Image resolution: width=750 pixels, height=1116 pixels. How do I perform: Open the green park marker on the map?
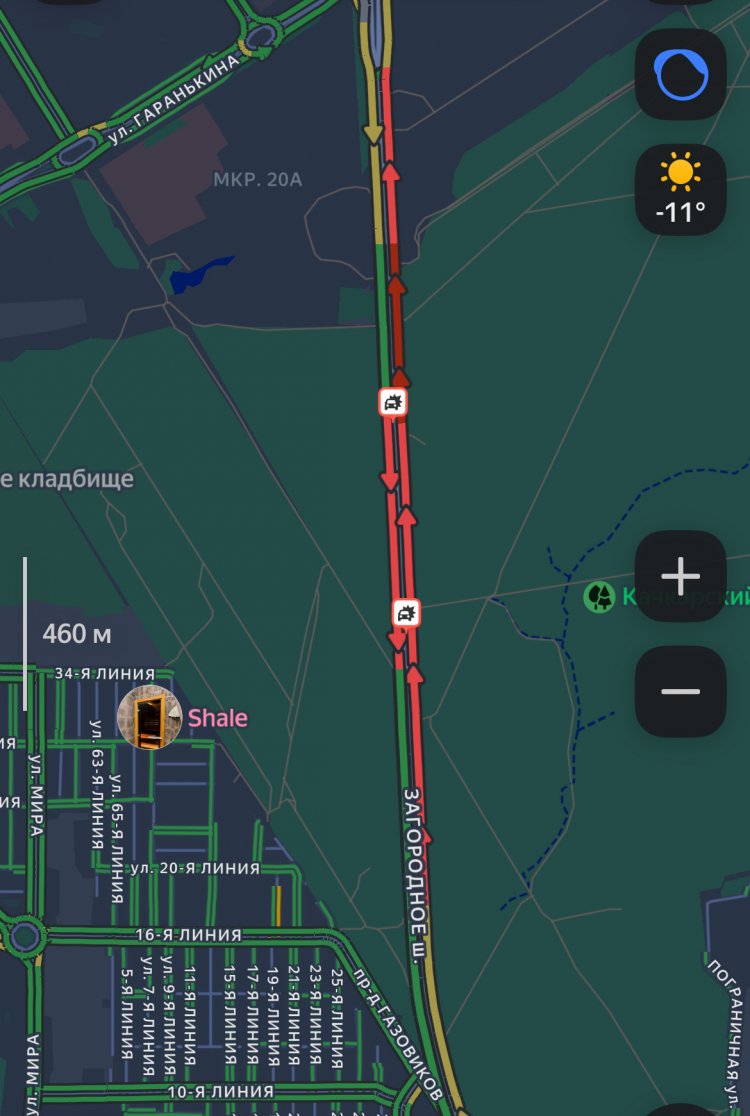click(599, 597)
